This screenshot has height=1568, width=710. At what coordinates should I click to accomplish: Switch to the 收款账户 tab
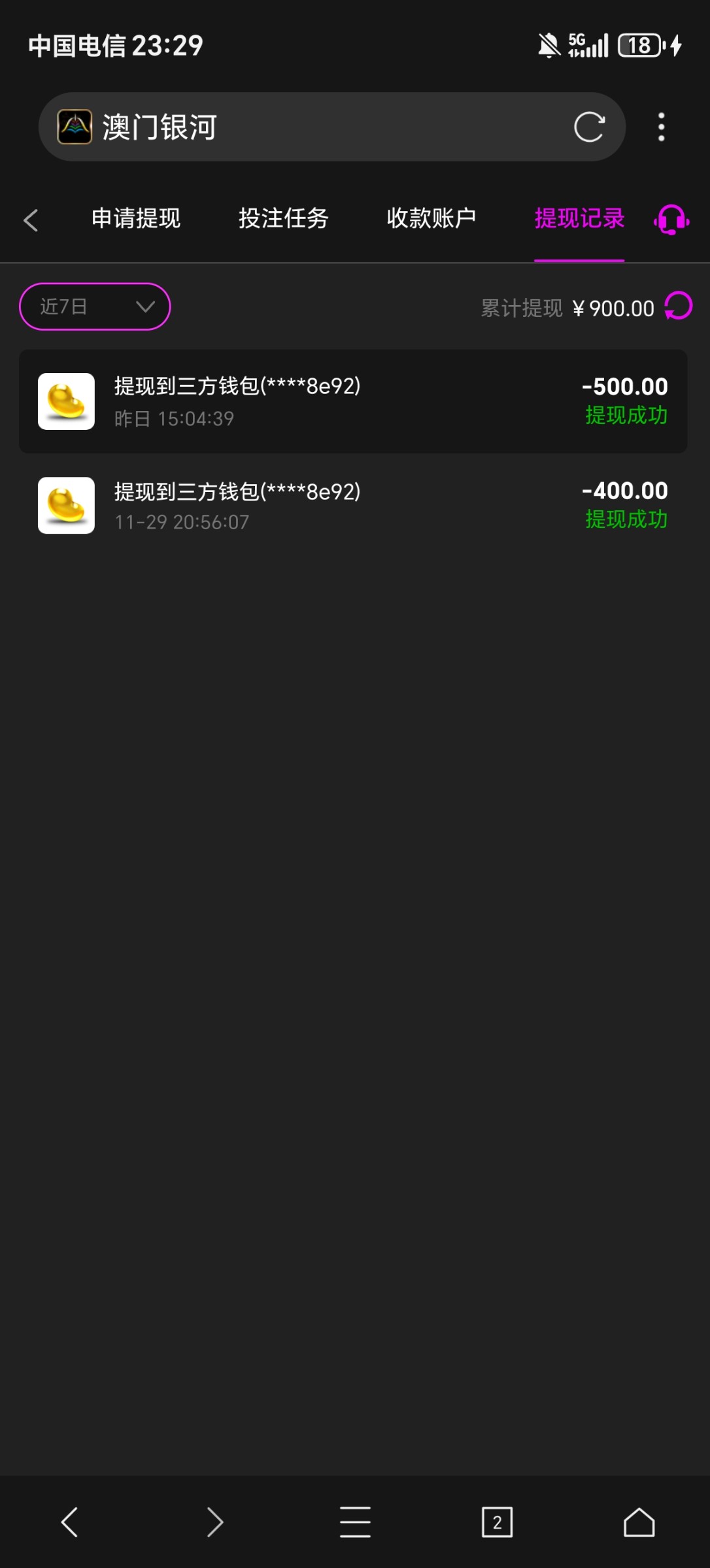click(431, 218)
